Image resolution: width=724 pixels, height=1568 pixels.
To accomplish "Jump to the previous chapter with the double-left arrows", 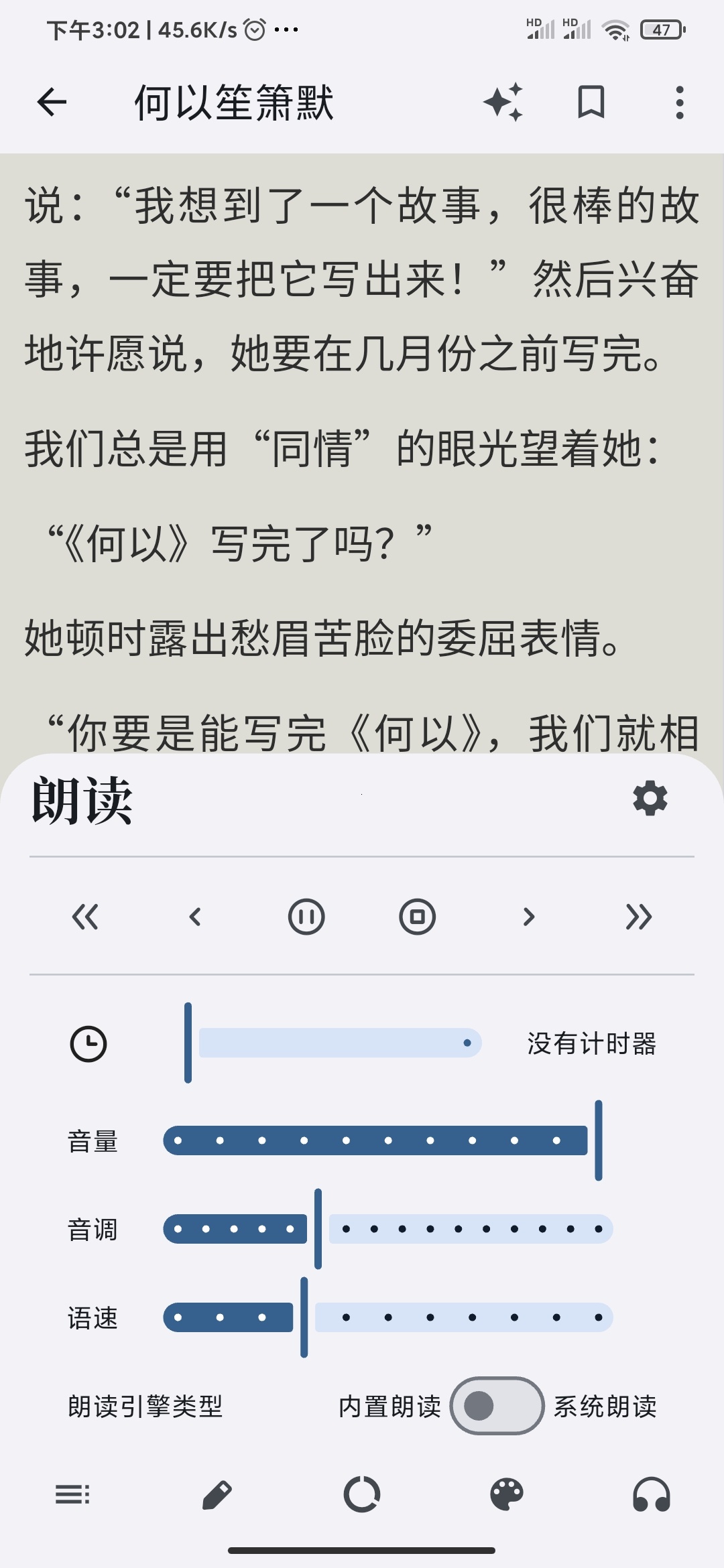I will [x=85, y=917].
